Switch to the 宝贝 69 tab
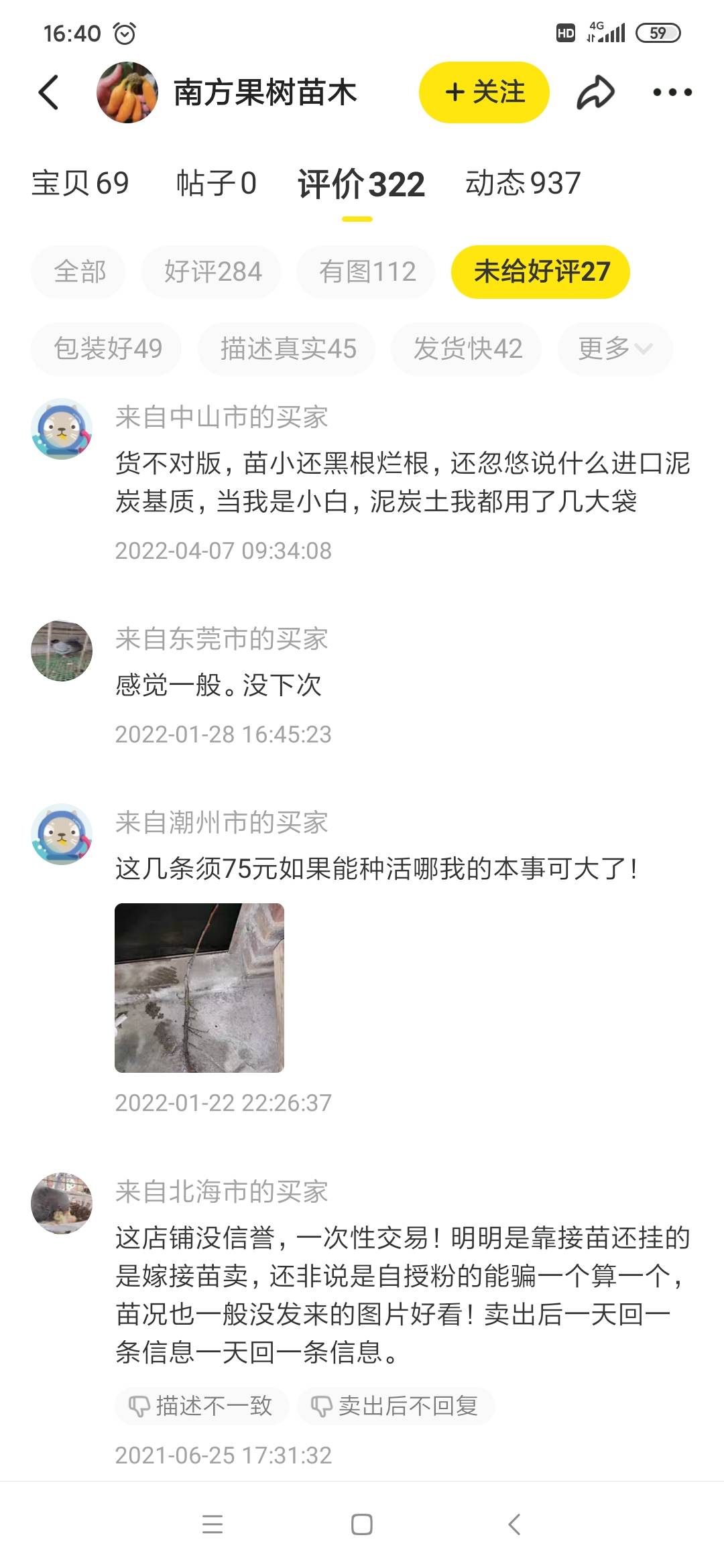Image resolution: width=724 pixels, height=1568 pixels. pos(80,183)
